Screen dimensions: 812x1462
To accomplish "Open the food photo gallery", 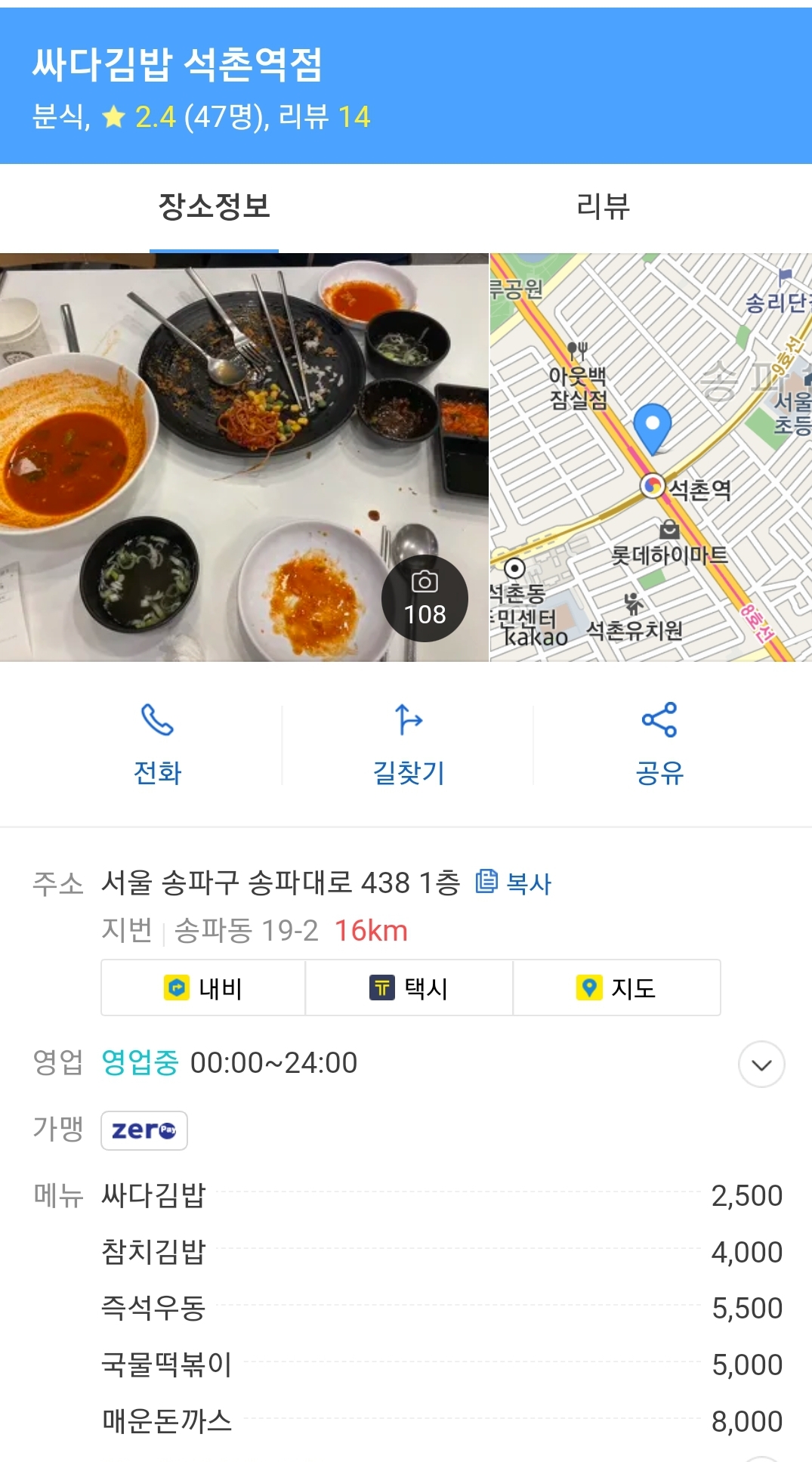I will (244, 457).
